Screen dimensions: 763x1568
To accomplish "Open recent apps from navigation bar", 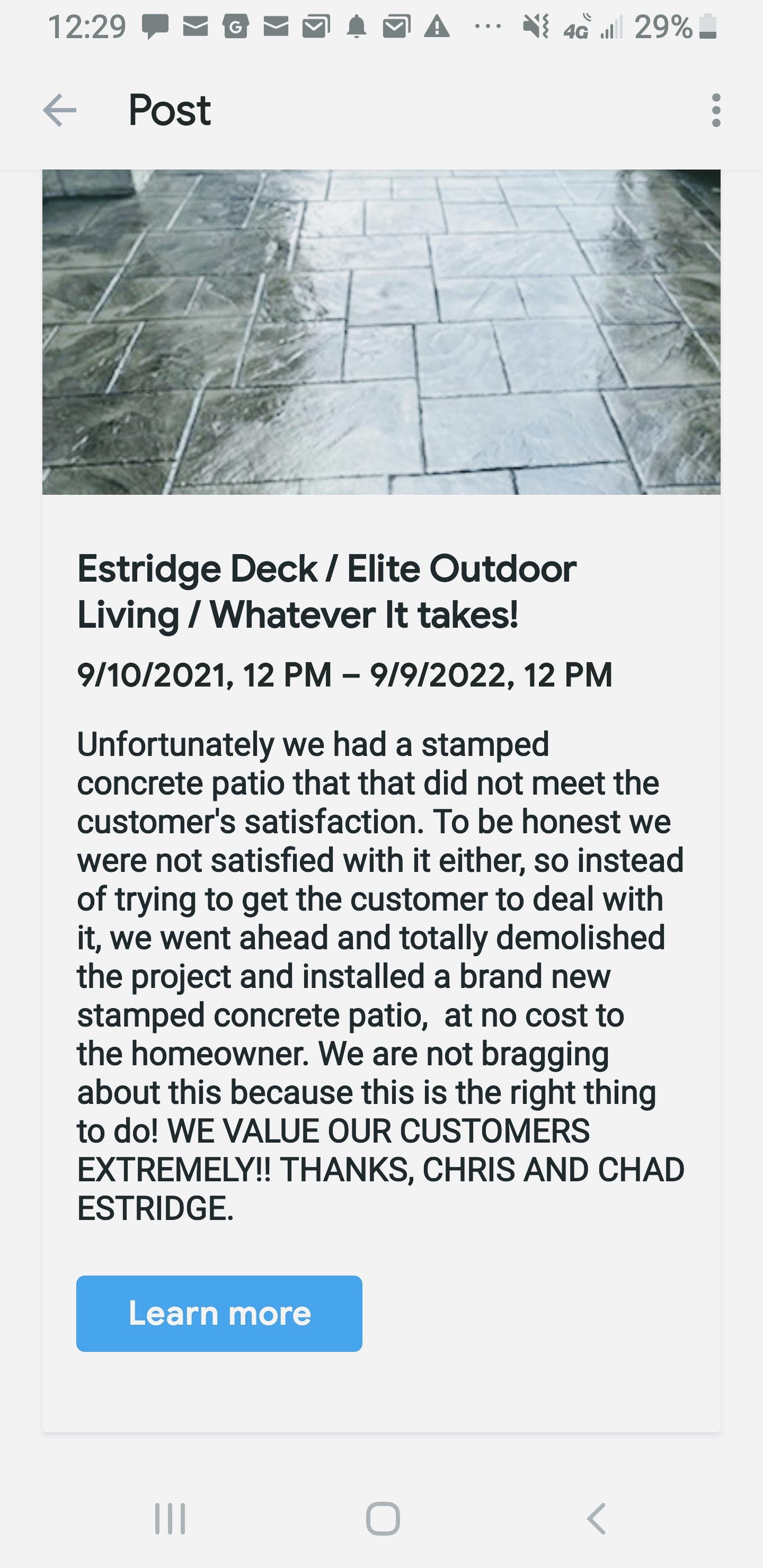I will tap(170, 1519).
